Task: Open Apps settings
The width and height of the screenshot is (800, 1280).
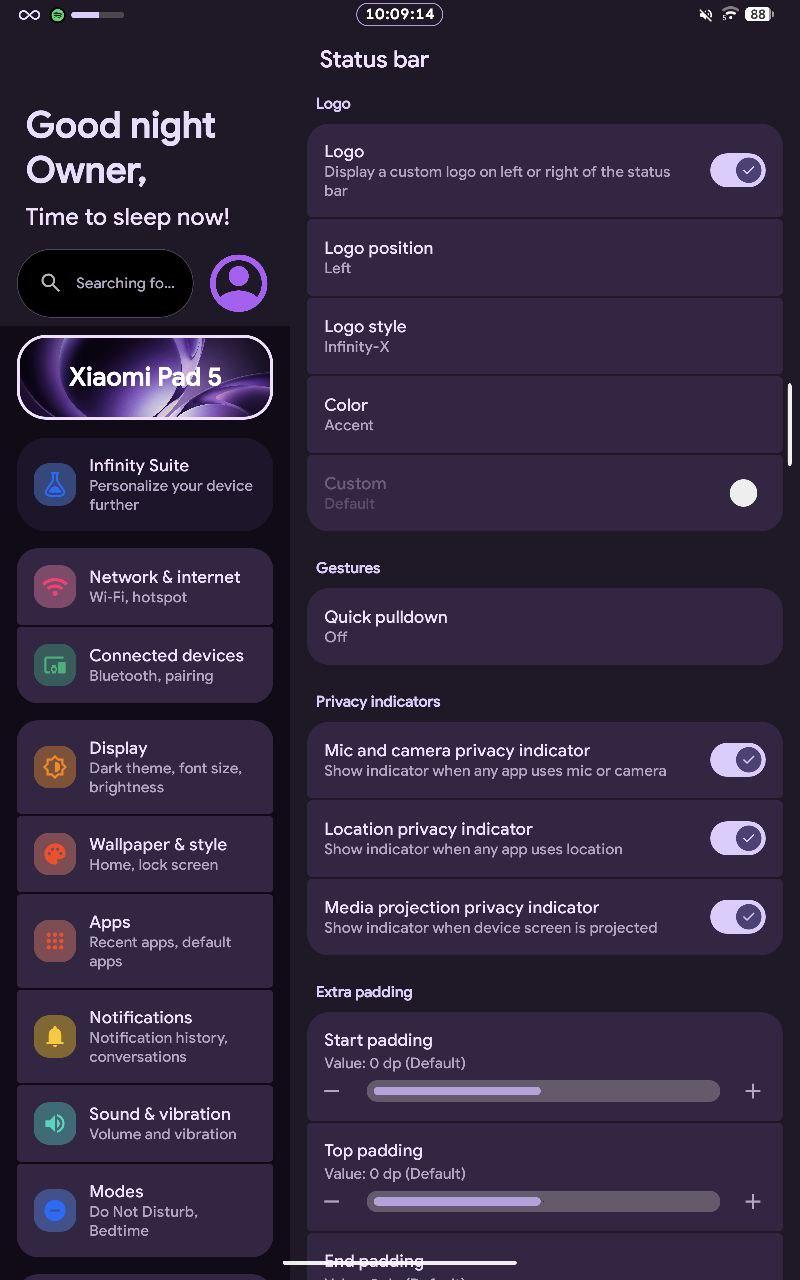Action: coord(145,941)
